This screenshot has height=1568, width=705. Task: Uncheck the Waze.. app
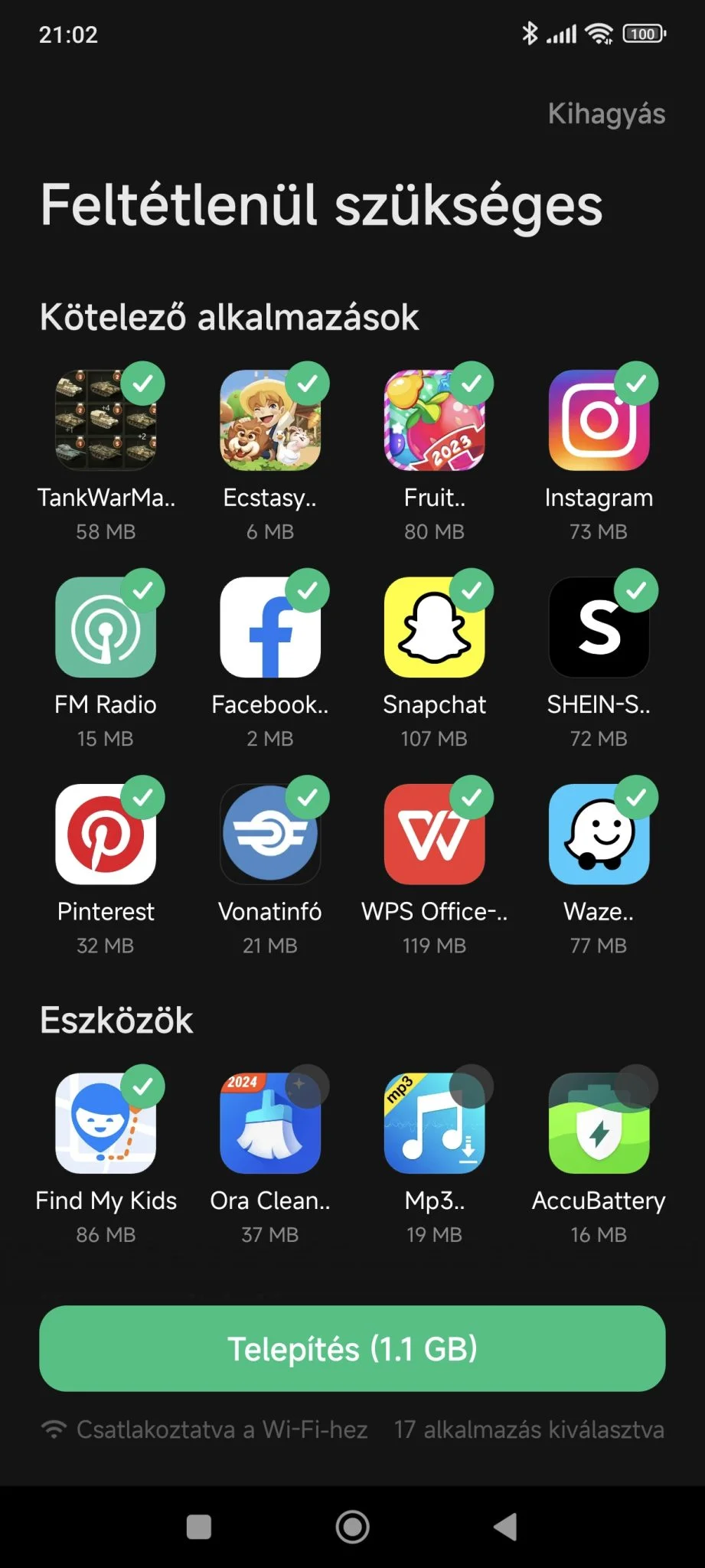pos(599,833)
